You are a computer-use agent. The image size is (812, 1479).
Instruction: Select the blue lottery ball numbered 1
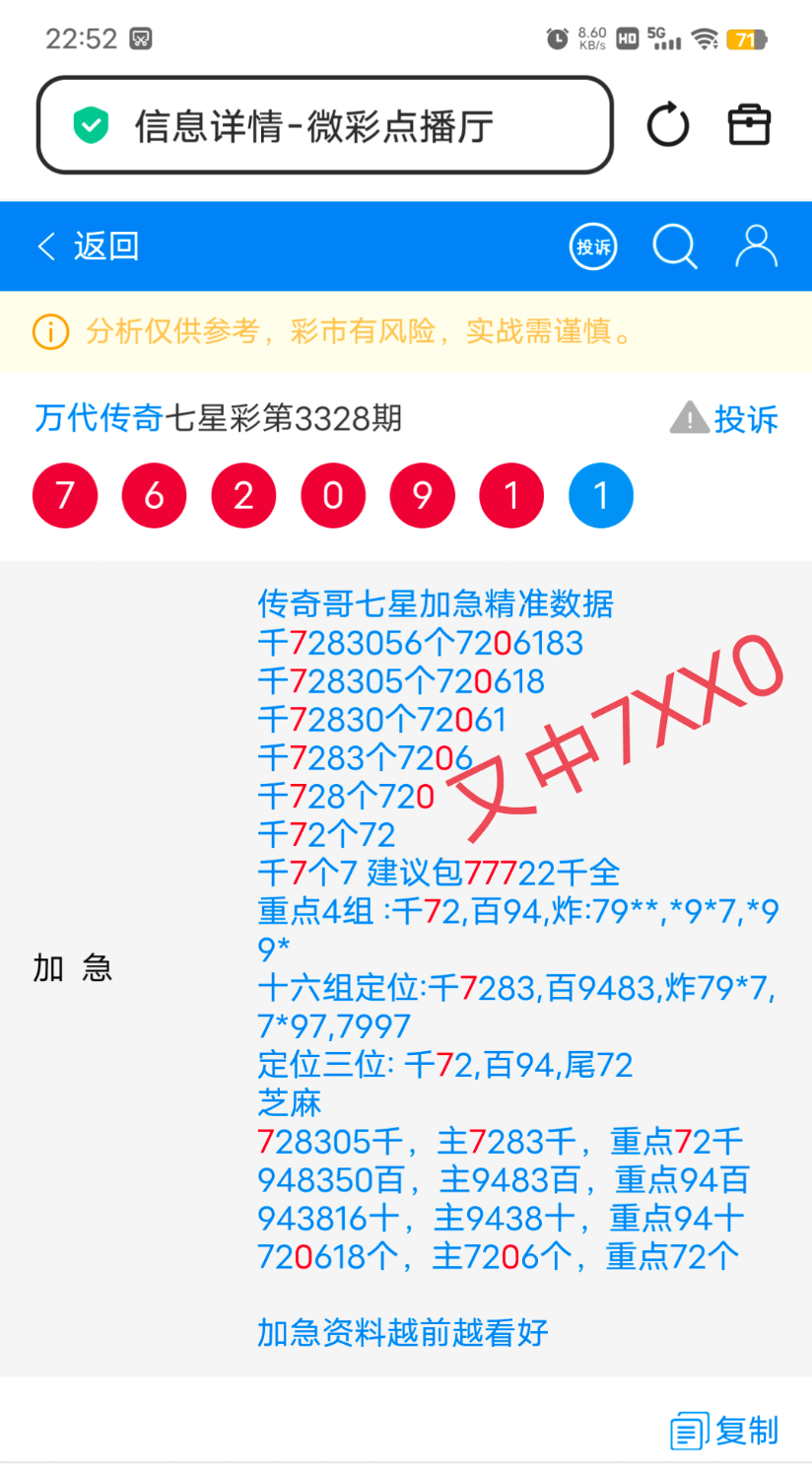pyautogui.click(x=600, y=495)
